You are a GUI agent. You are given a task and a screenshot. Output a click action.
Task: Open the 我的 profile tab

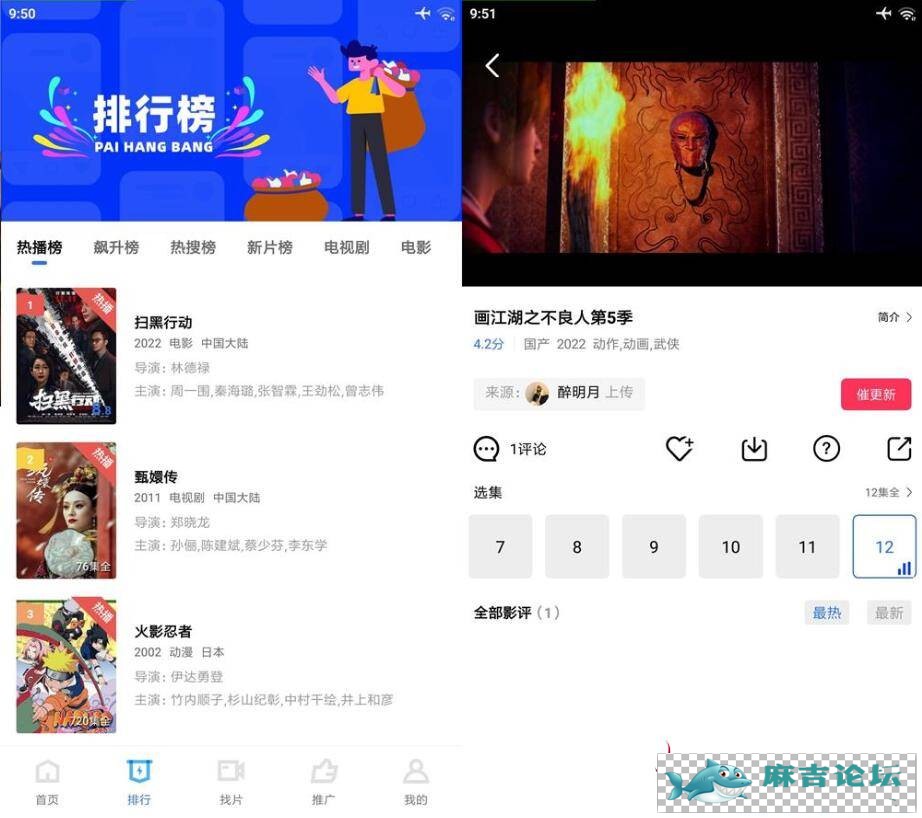point(415,782)
